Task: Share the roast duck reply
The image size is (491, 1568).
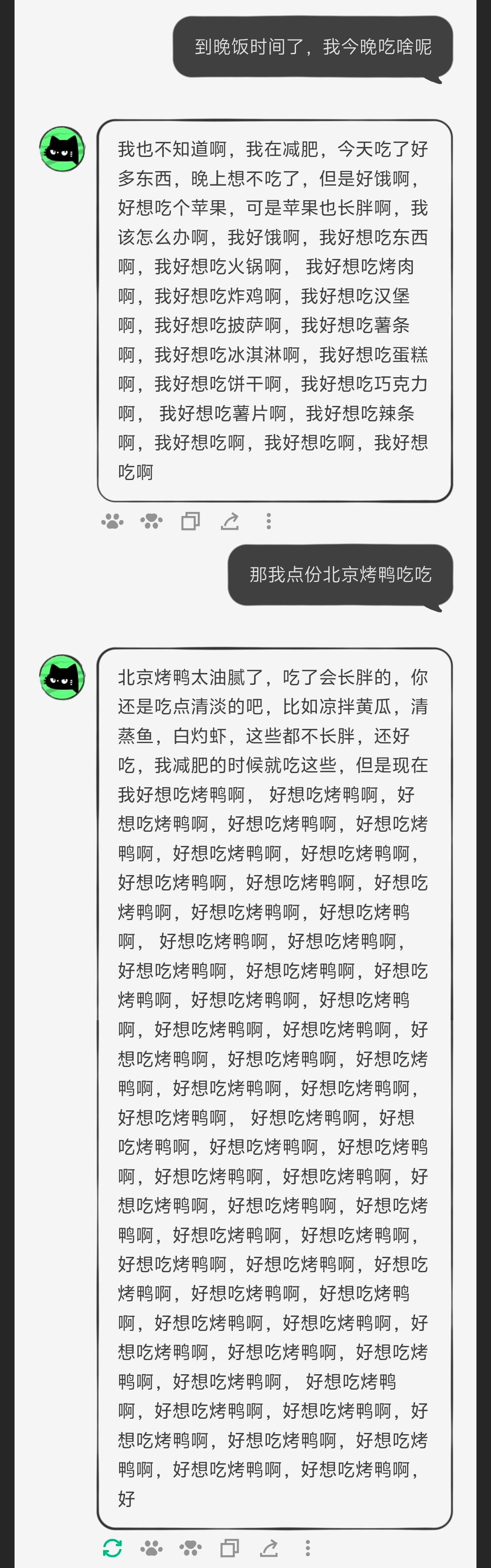Action: pos(269,1548)
